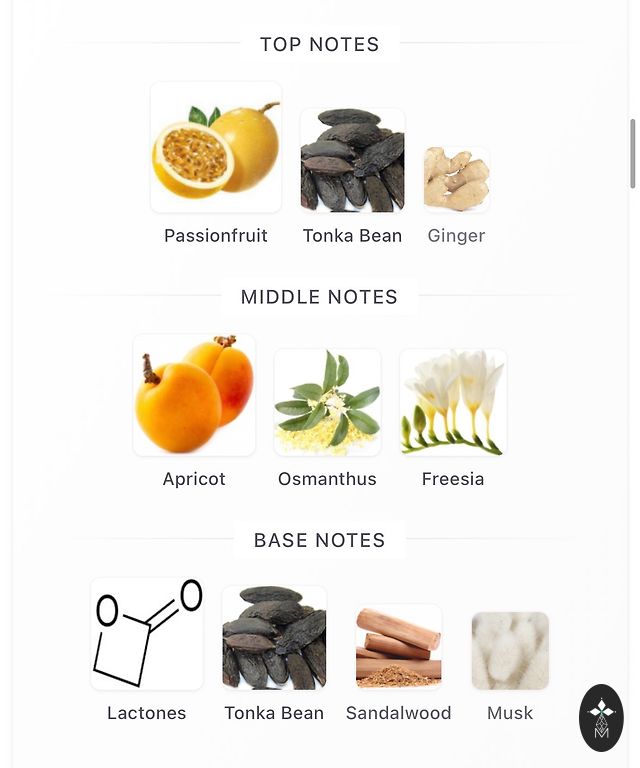This screenshot has height=768, width=640.
Task: Open the Passionfruit note
Action: coord(216,148)
